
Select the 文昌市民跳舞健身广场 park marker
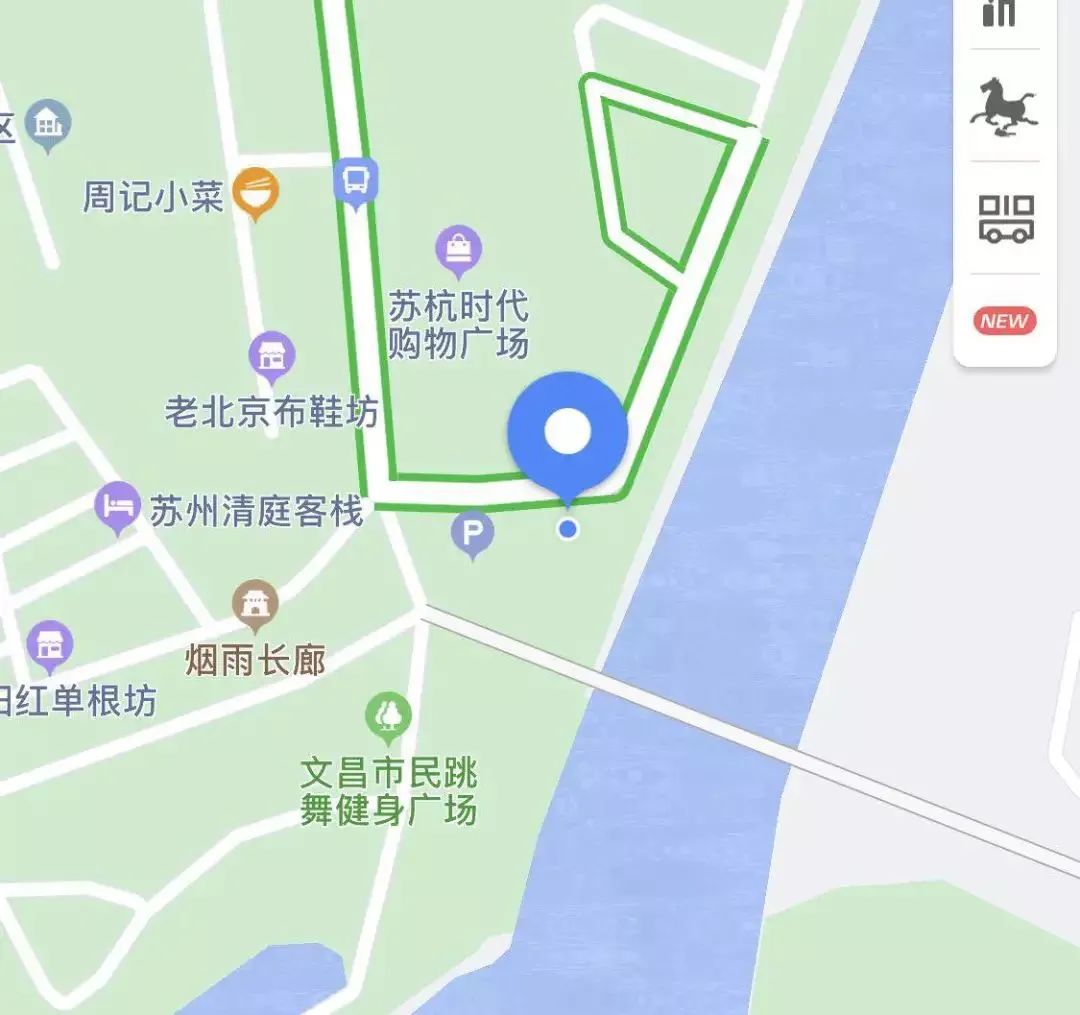tap(388, 715)
